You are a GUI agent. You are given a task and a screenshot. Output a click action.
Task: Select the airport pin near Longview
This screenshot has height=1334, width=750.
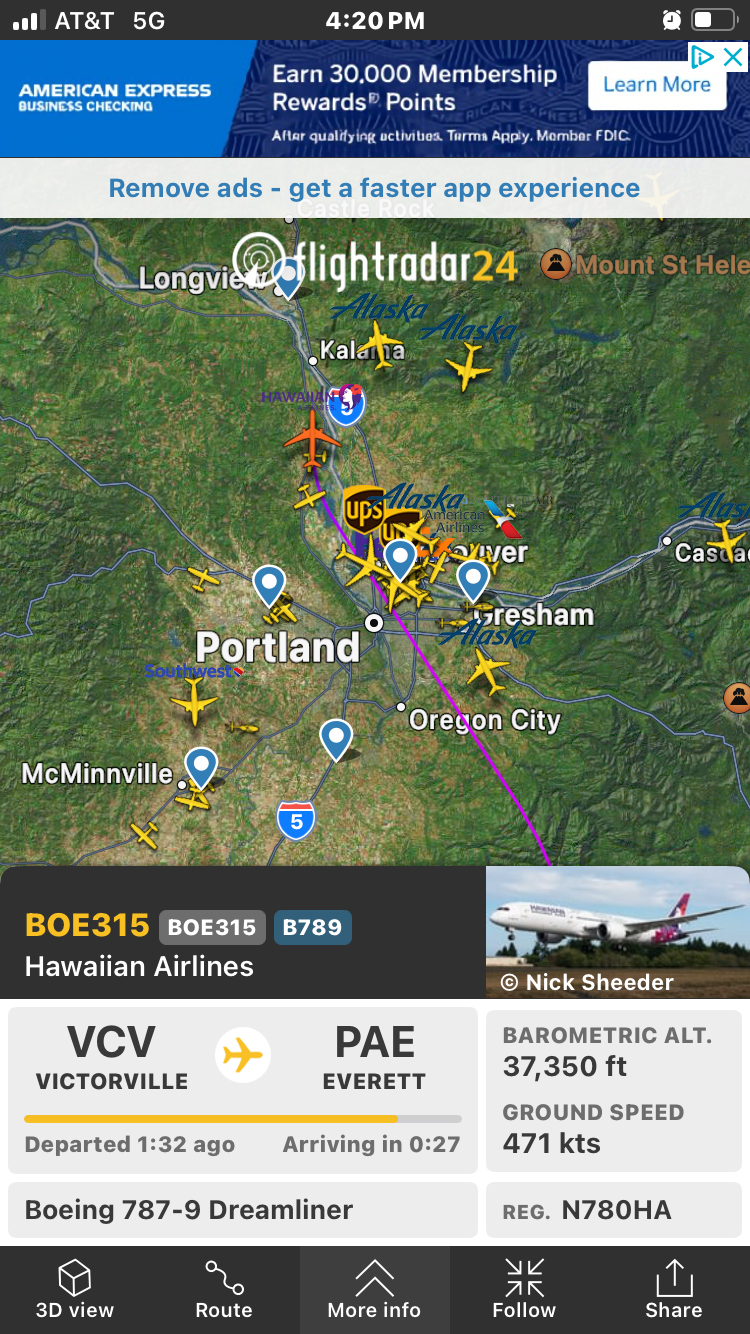[x=288, y=277]
